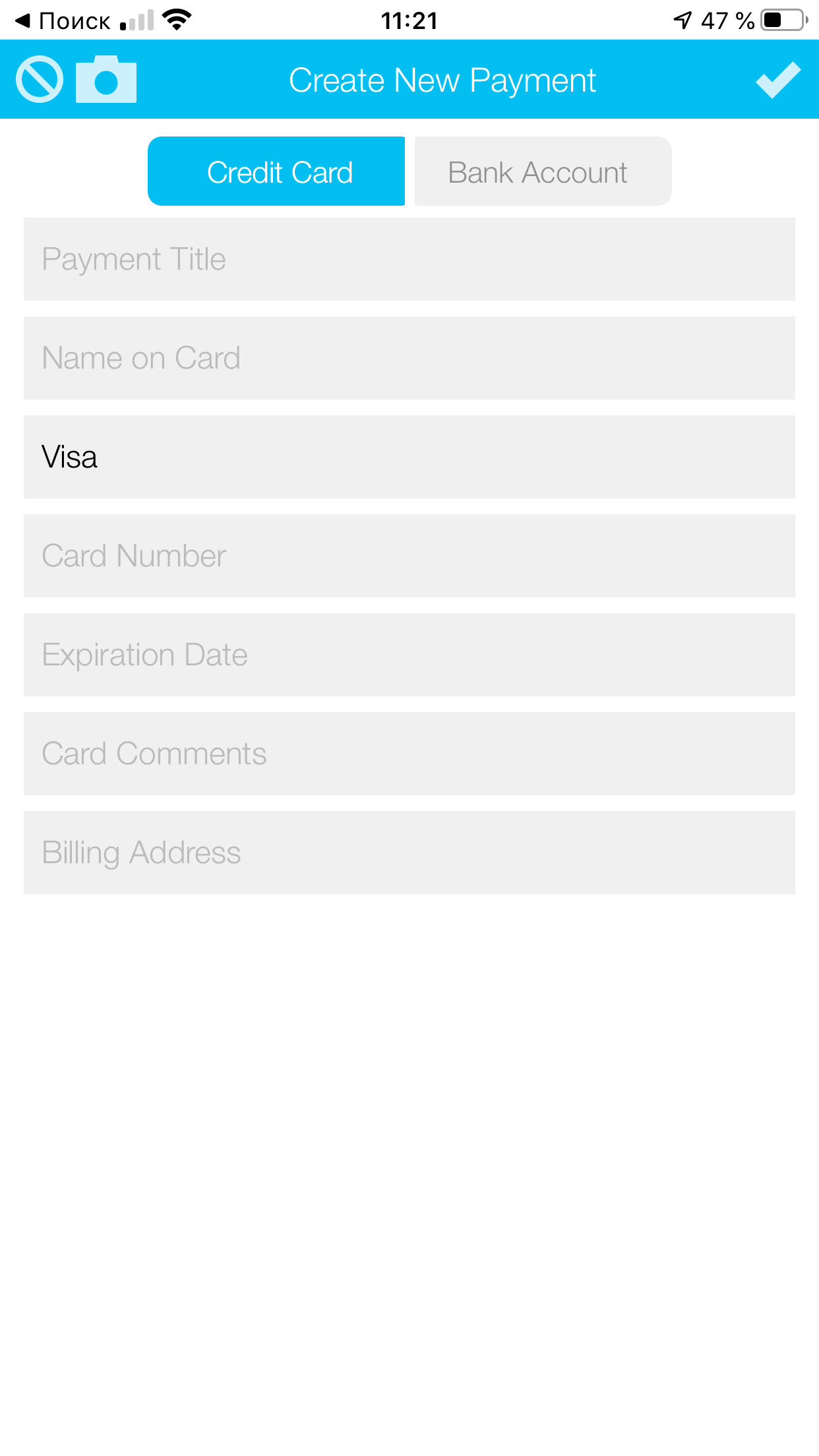Cancel creating the new payment
The height and width of the screenshot is (1456, 819).
coord(40,80)
